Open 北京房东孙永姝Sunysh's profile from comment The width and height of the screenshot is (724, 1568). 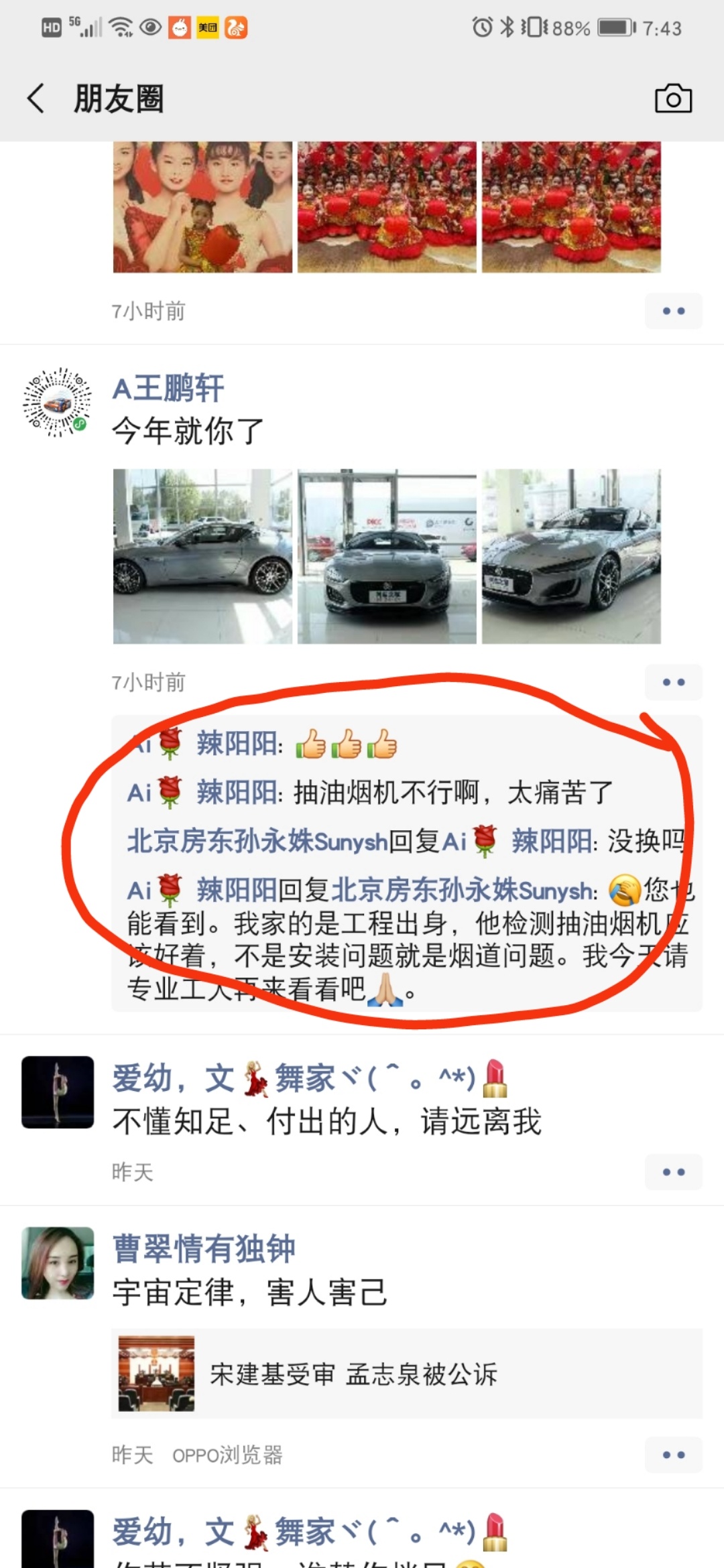coord(257,842)
